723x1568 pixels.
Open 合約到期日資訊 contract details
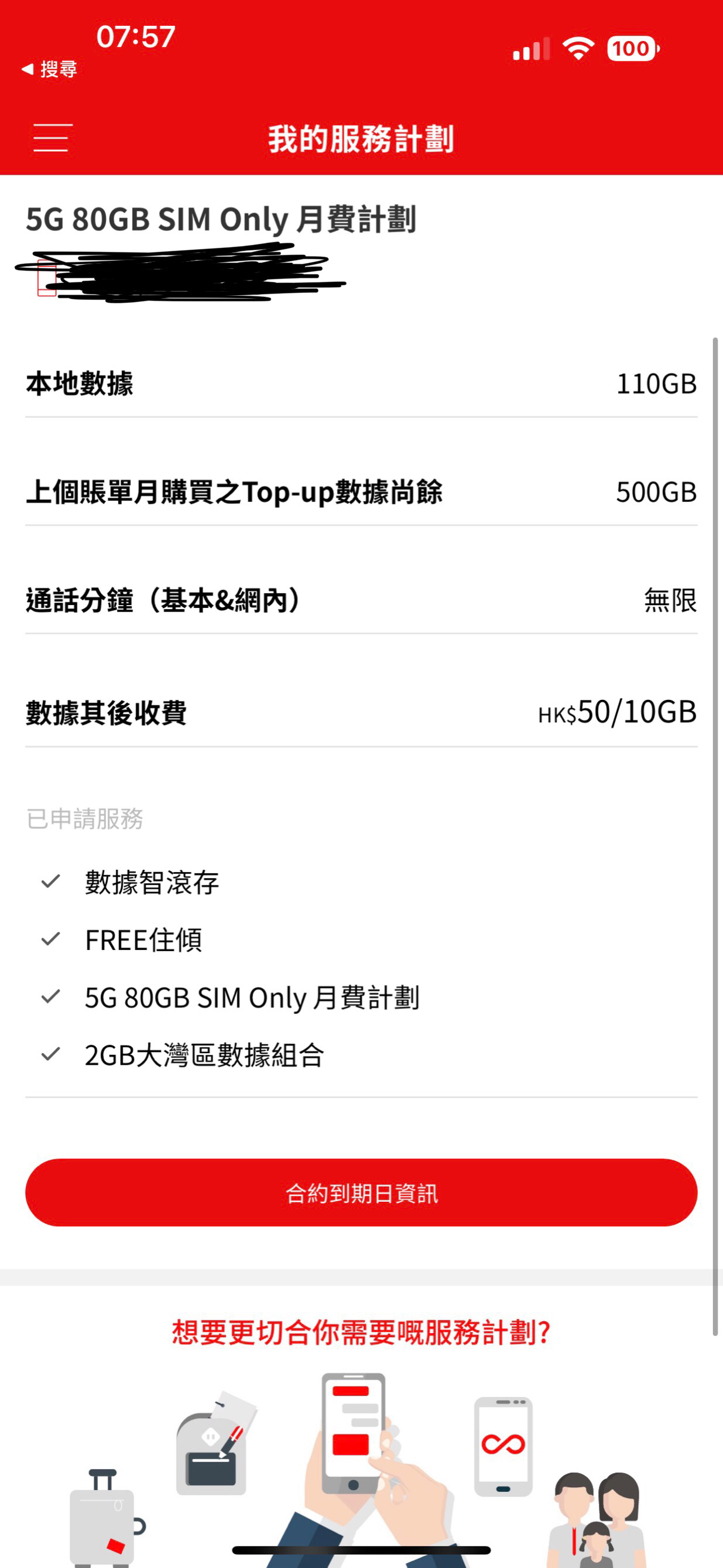pyautogui.click(x=362, y=1194)
